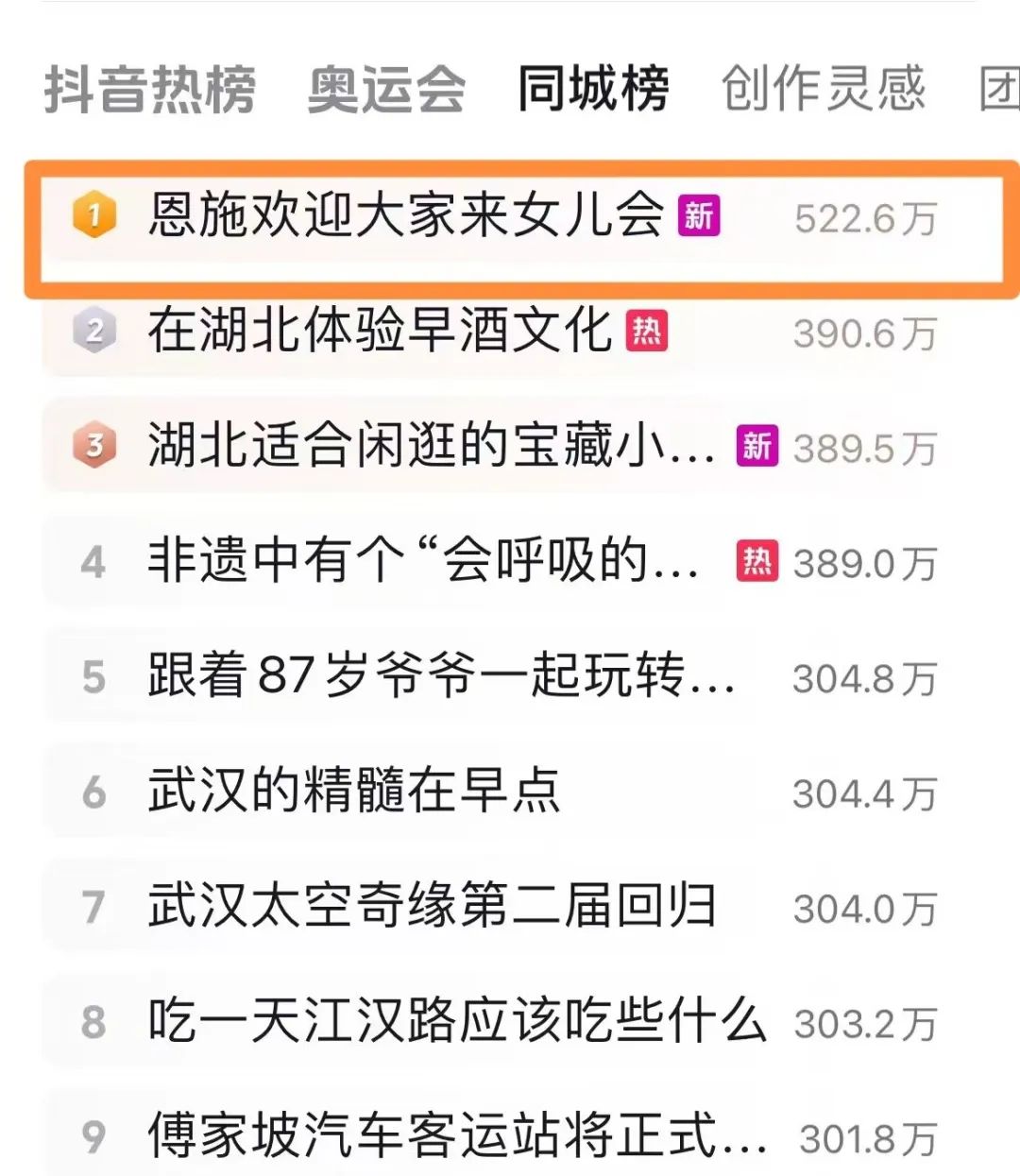Open topic 跟着87岁爷爷一起玩转…
This screenshot has width=1020, height=1176.
pyautogui.click(x=440, y=676)
